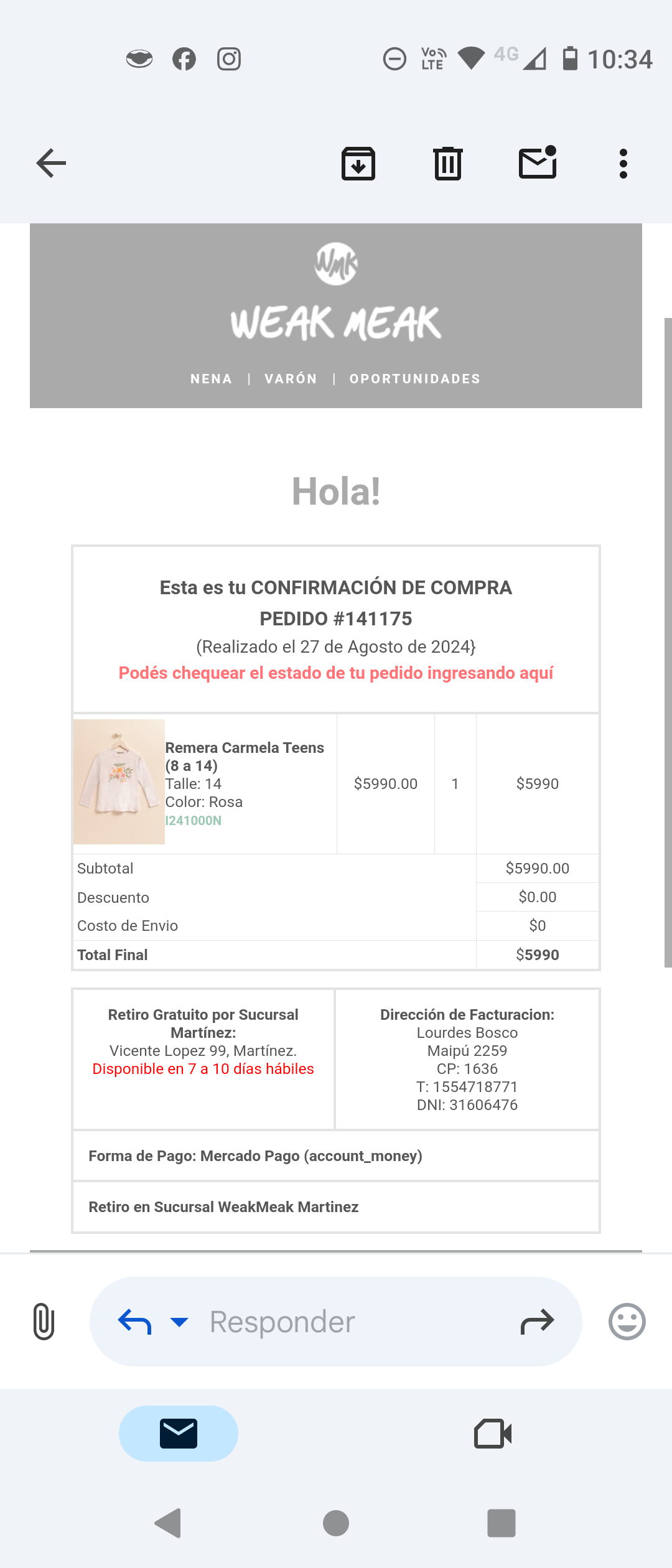Forward this email

point(537,1322)
